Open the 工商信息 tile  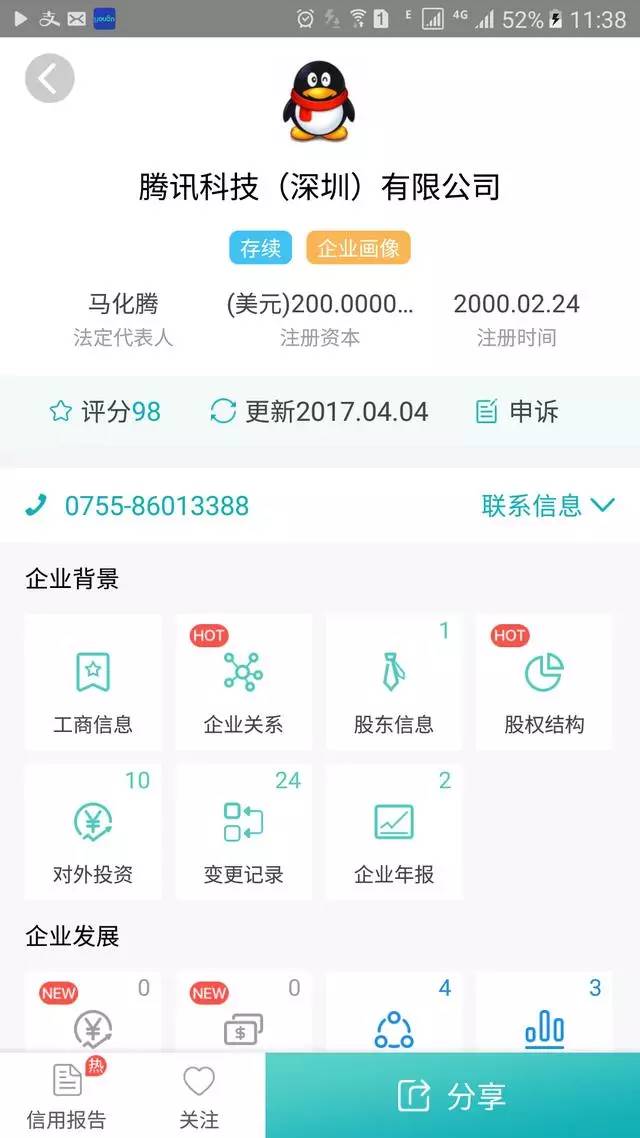click(93, 682)
